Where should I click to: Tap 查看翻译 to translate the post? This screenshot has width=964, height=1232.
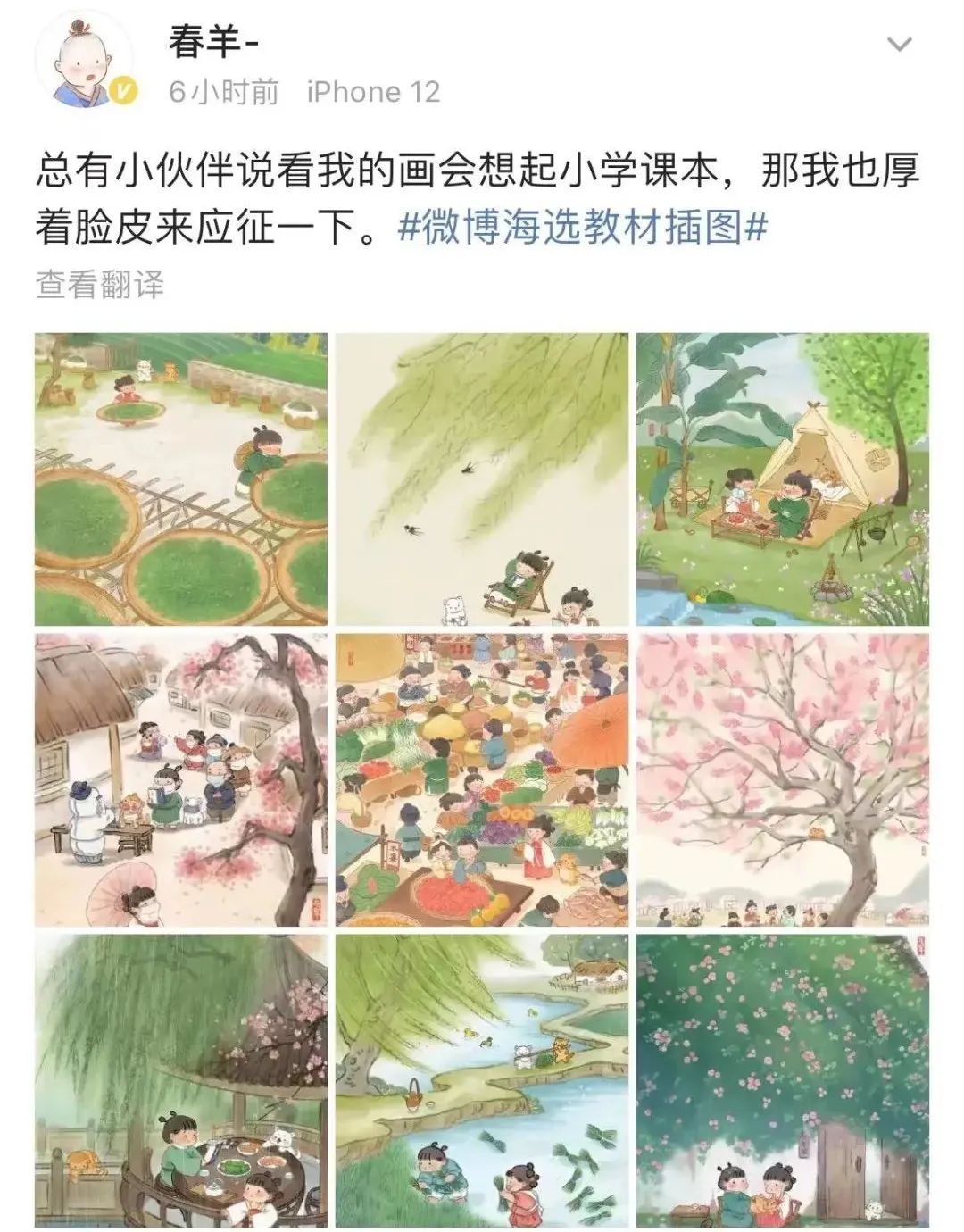click(100, 285)
